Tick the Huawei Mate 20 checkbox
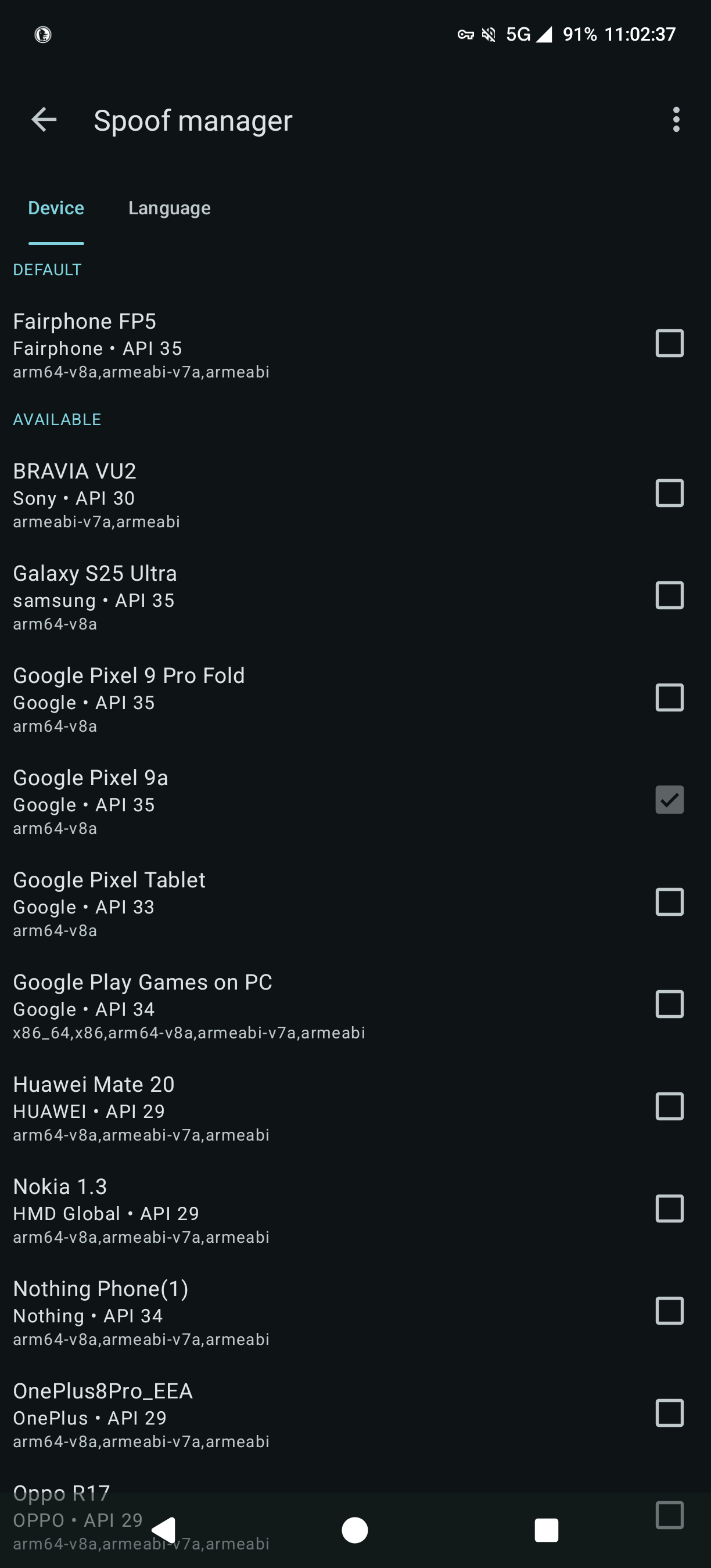 pyautogui.click(x=669, y=1107)
